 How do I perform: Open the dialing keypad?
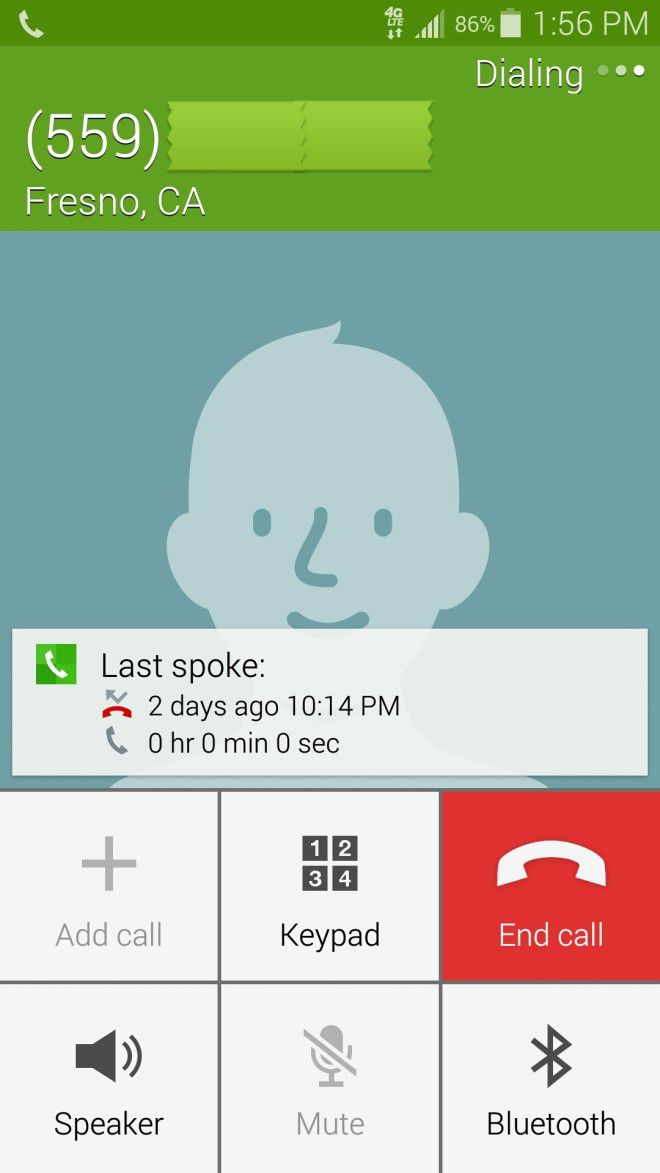click(330, 886)
